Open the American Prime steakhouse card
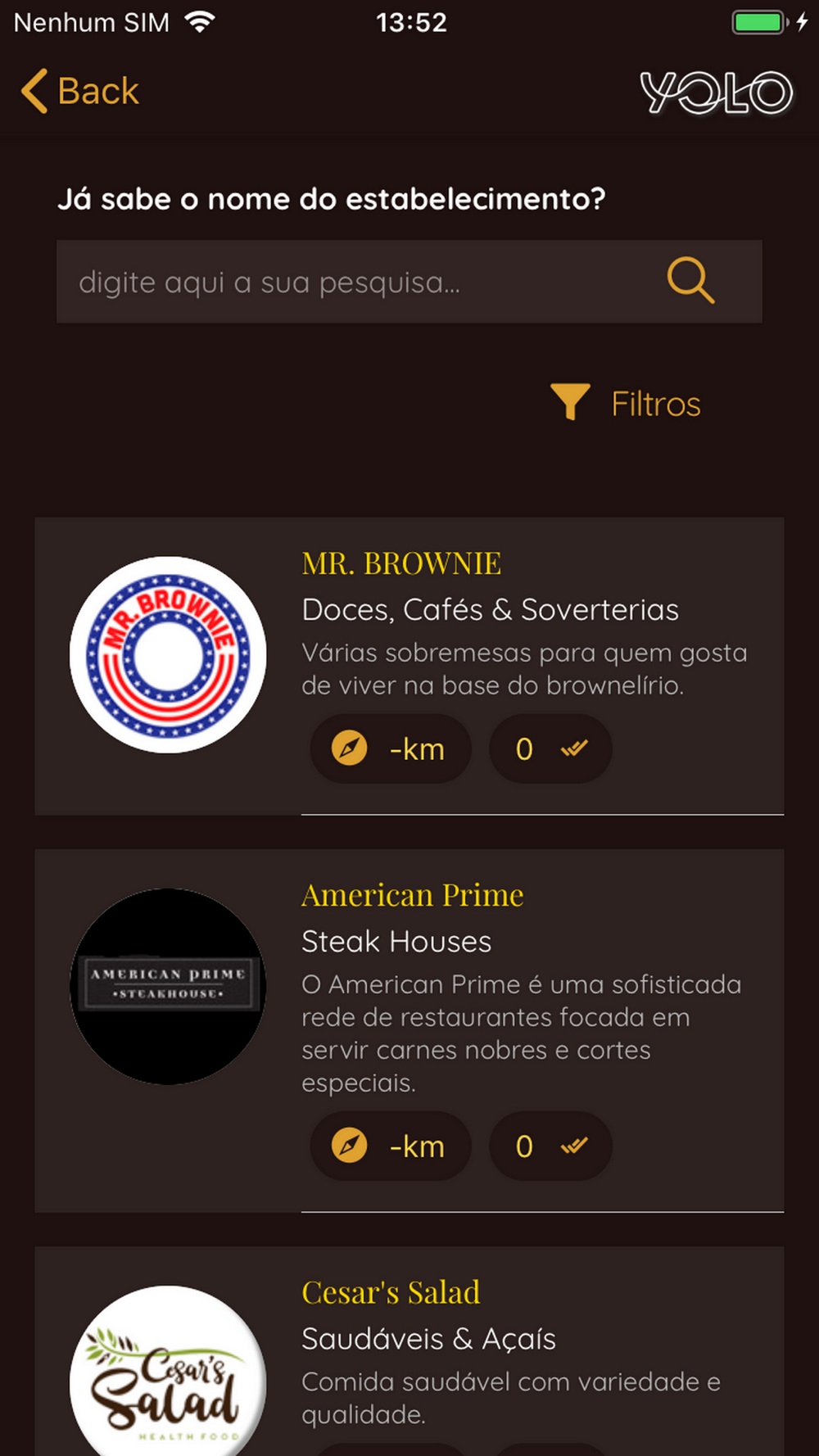The image size is (819, 1456). pos(412,896)
